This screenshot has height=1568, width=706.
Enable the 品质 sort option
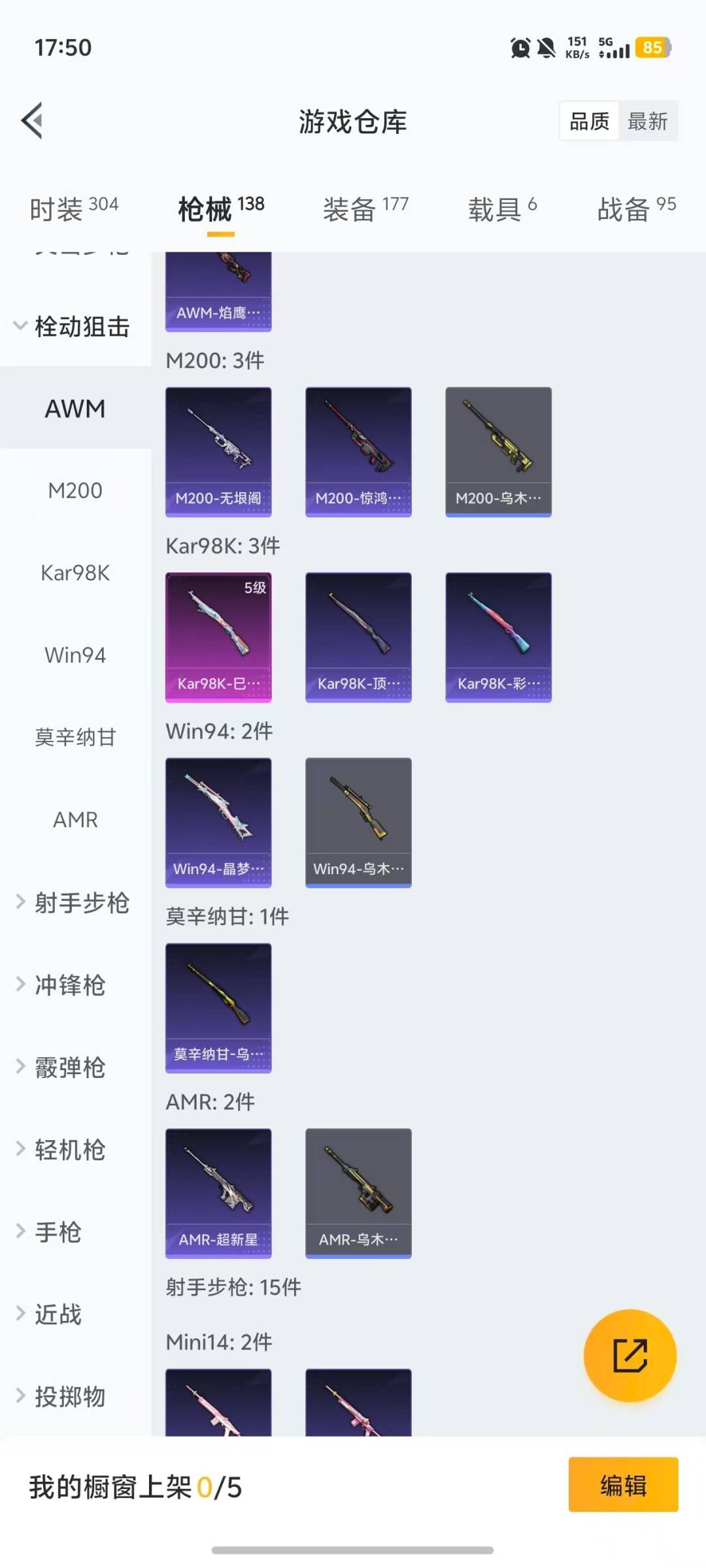coord(589,121)
